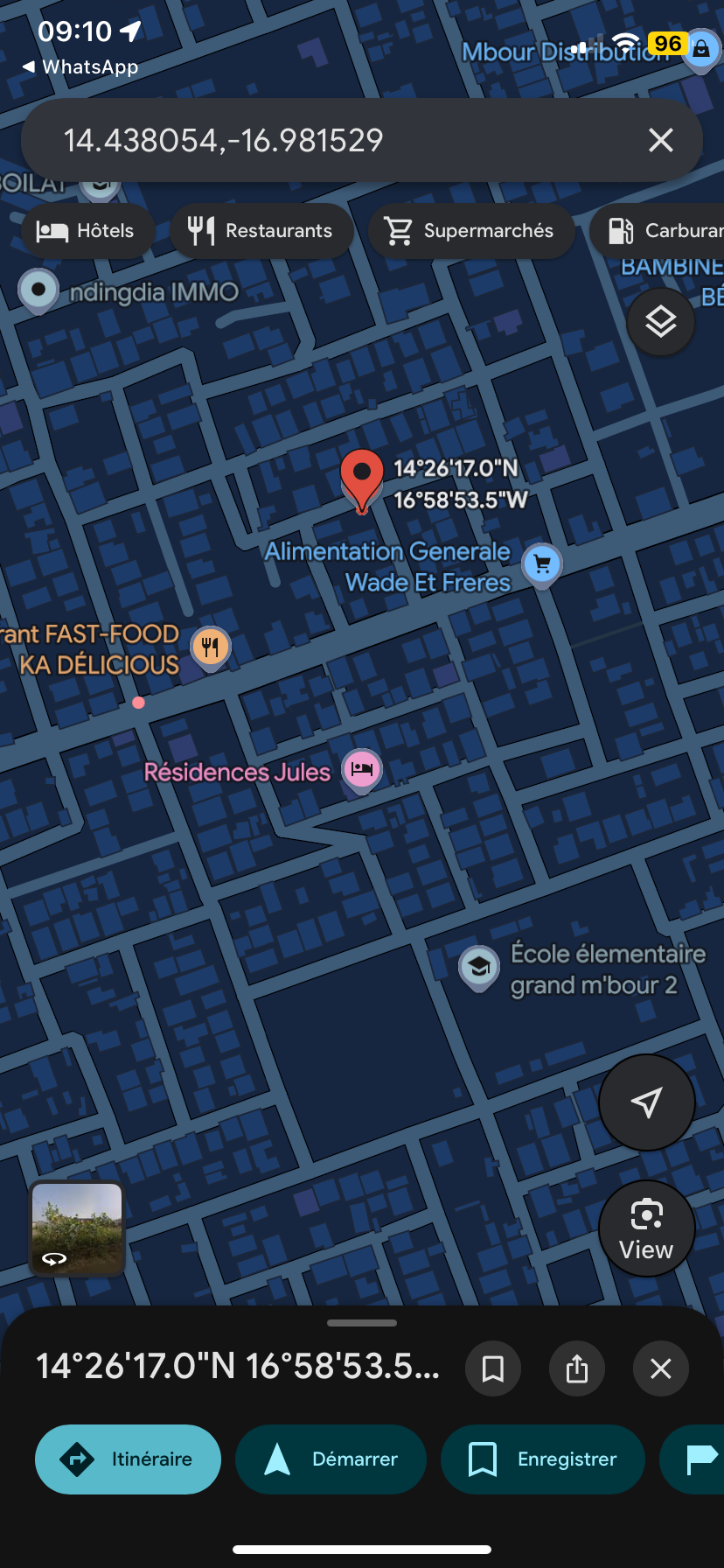Viewport: 724px width, 1568px height.
Task: Open Résidences Jules hotel marker
Action: click(x=361, y=769)
